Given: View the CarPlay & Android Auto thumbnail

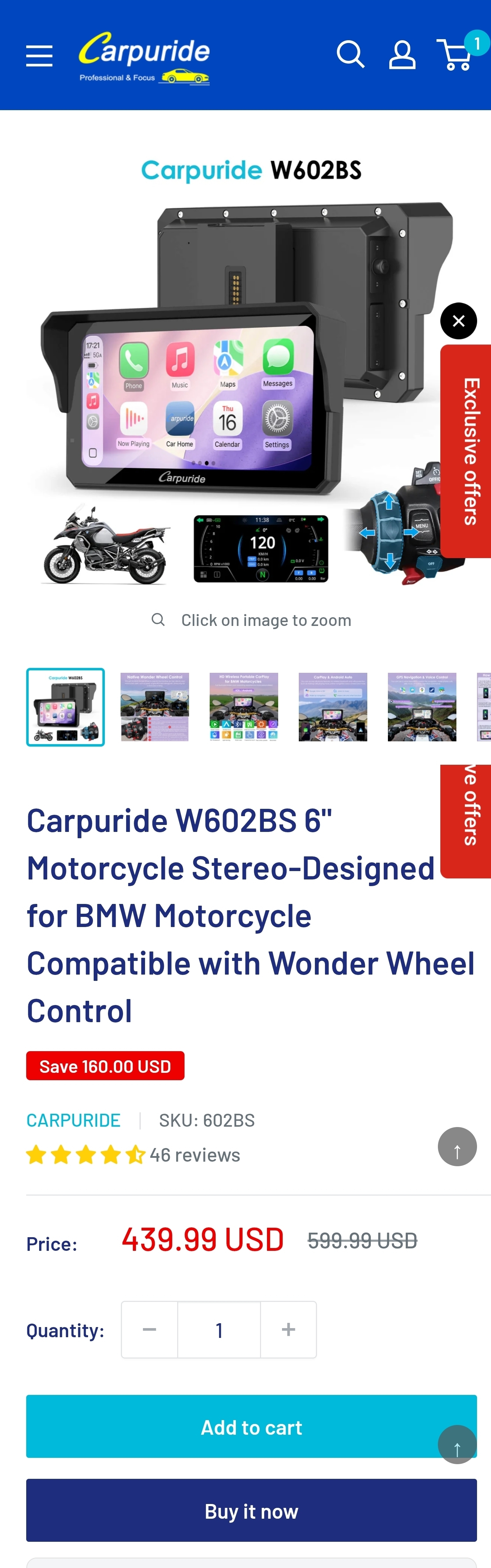Looking at the screenshot, I should 333,707.
